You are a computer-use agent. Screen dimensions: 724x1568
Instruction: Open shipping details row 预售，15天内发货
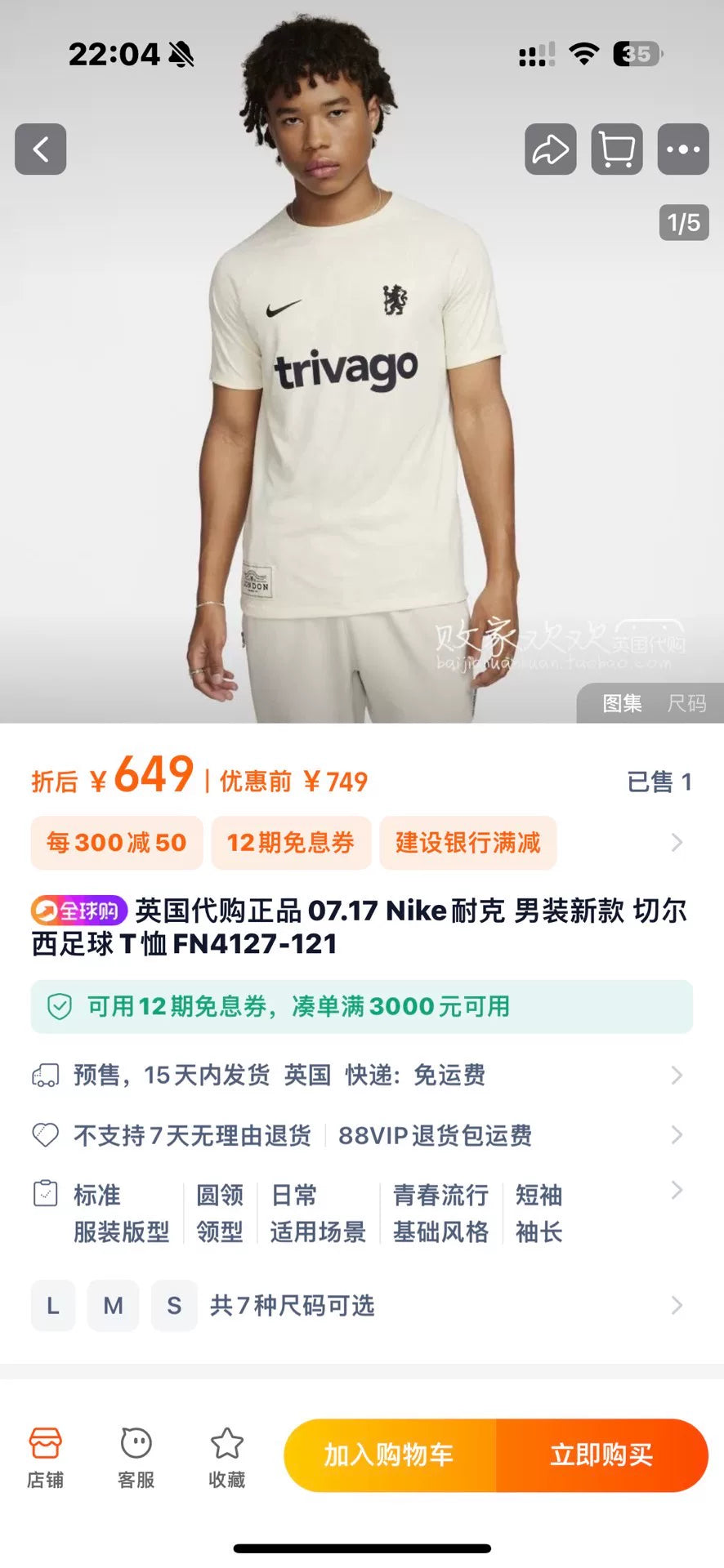pyautogui.click(x=361, y=1075)
